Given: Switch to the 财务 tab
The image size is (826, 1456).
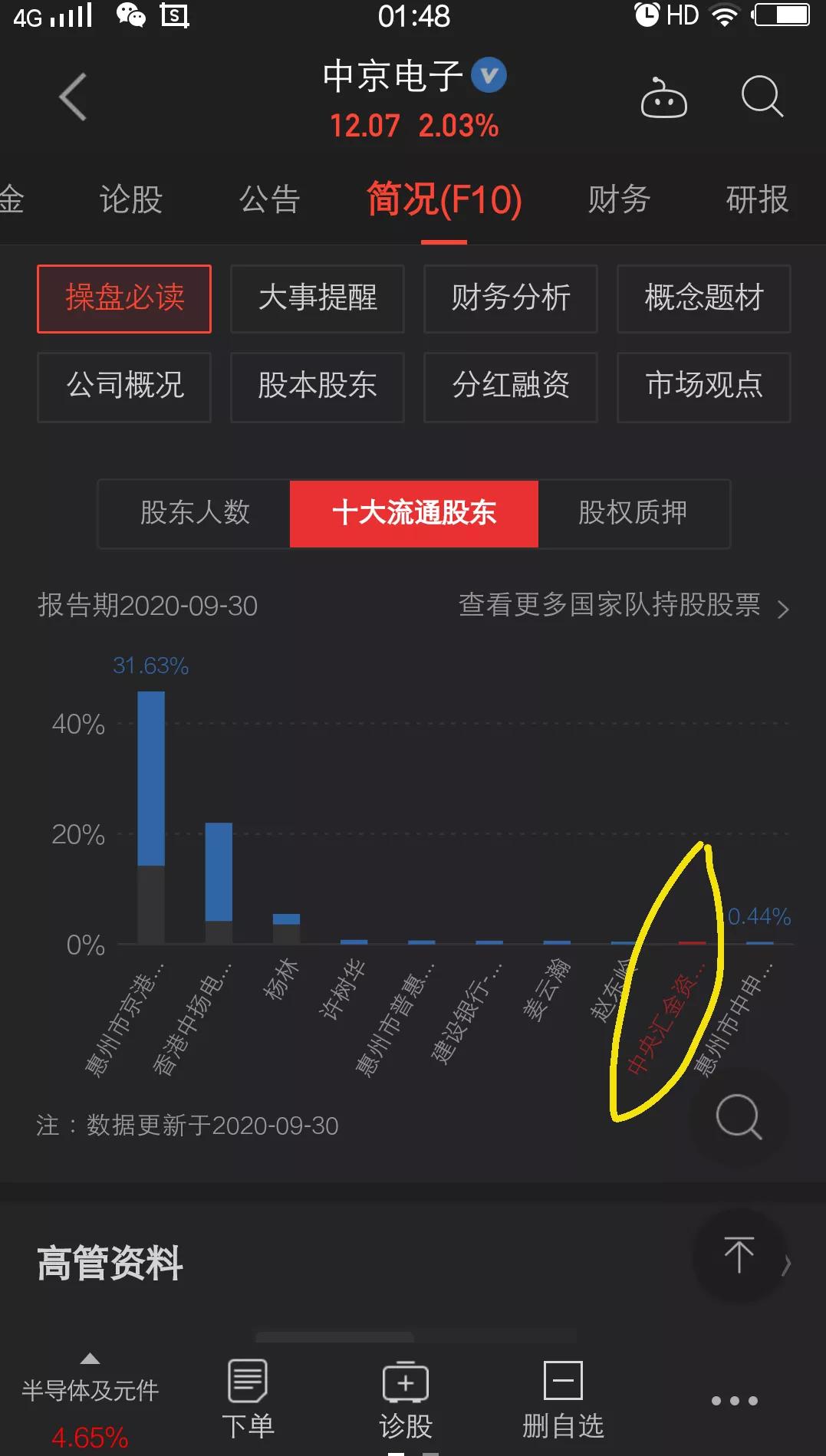Looking at the screenshot, I should click(x=617, y=199).
